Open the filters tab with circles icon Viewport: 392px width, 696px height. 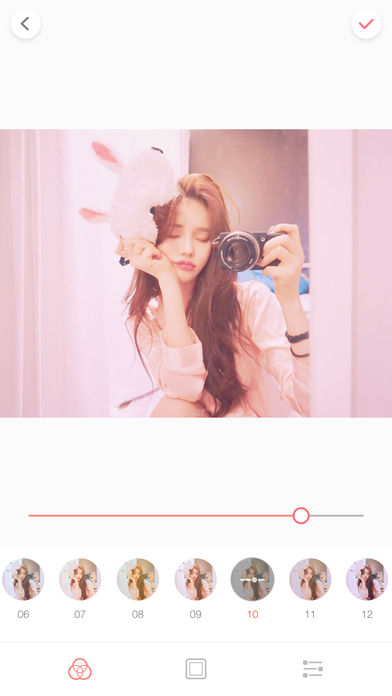(80, 669)
